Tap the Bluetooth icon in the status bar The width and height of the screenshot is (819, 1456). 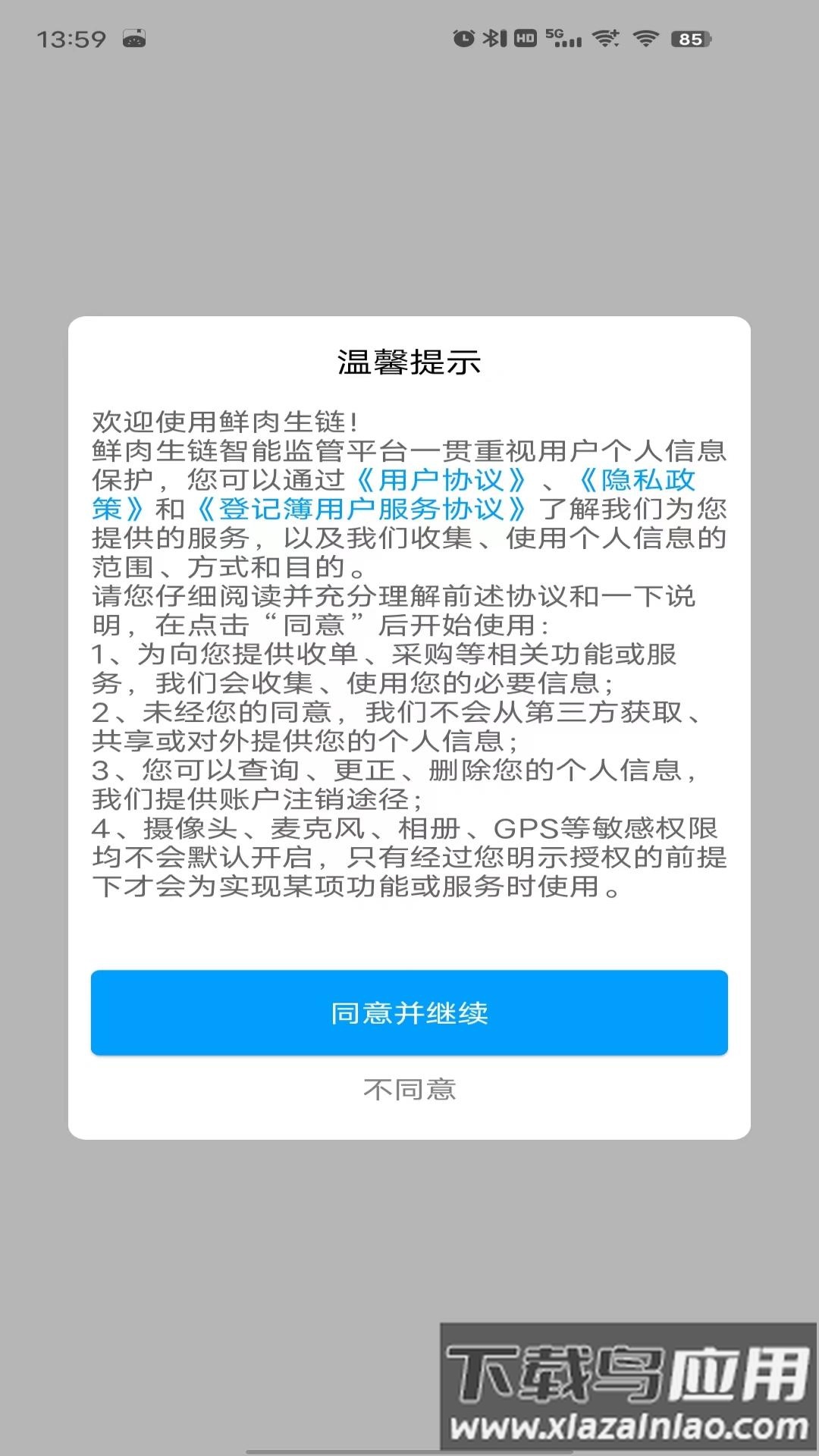point(491,36)
